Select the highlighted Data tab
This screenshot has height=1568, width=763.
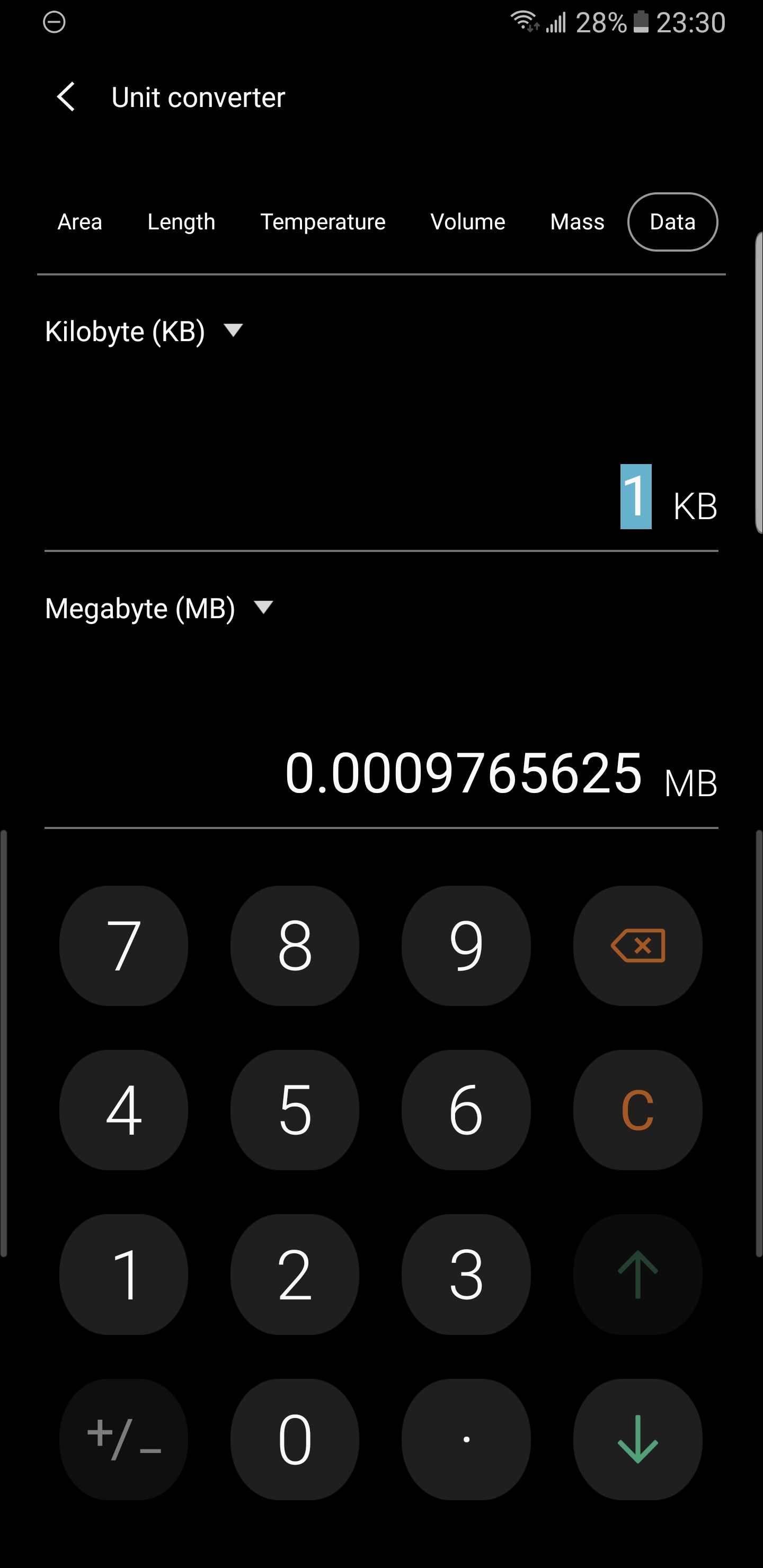(672, 221)
